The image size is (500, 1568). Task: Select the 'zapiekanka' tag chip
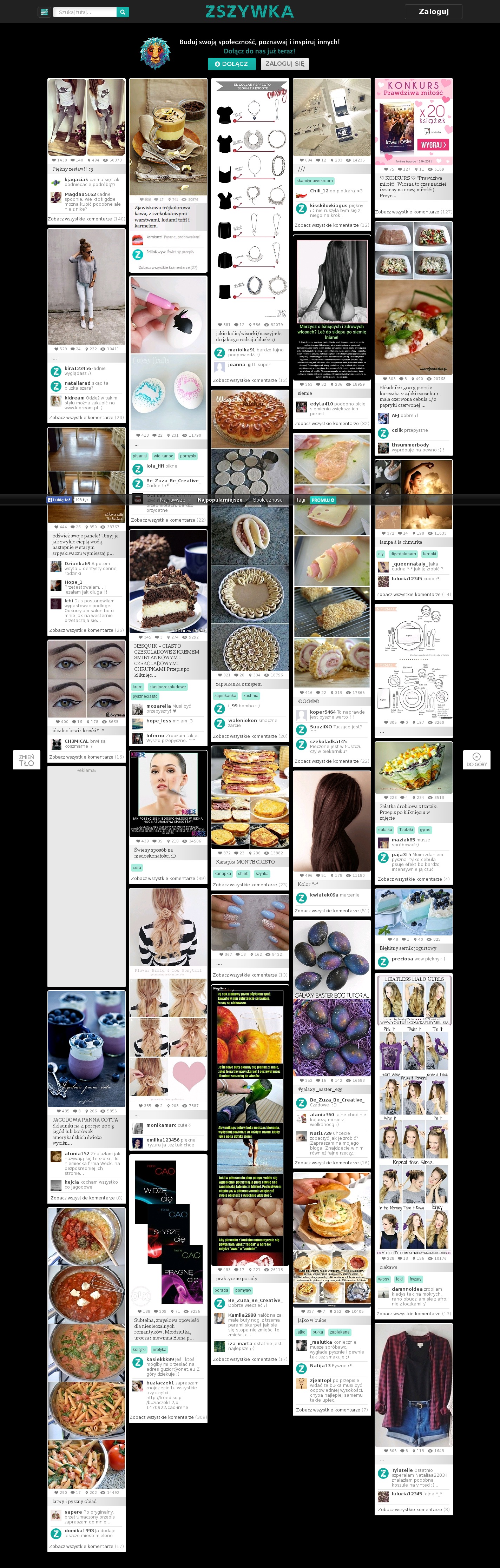point(225,695)
